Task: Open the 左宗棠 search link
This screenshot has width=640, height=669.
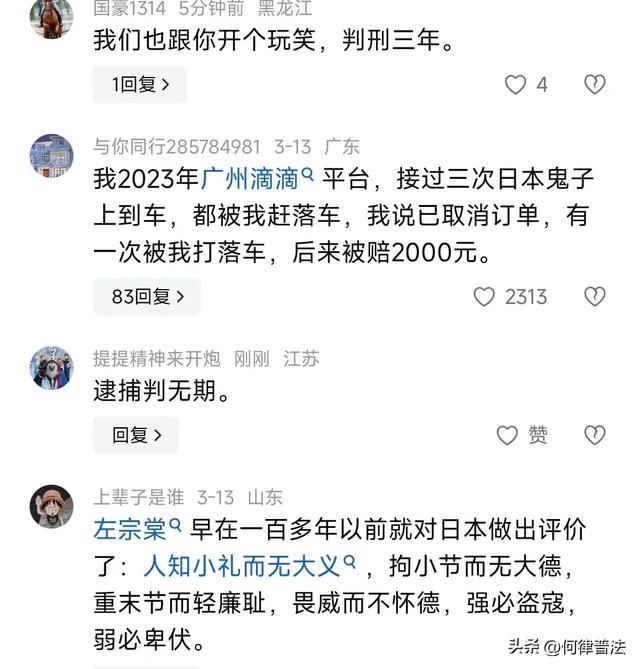Action: (x=137, y=527)
